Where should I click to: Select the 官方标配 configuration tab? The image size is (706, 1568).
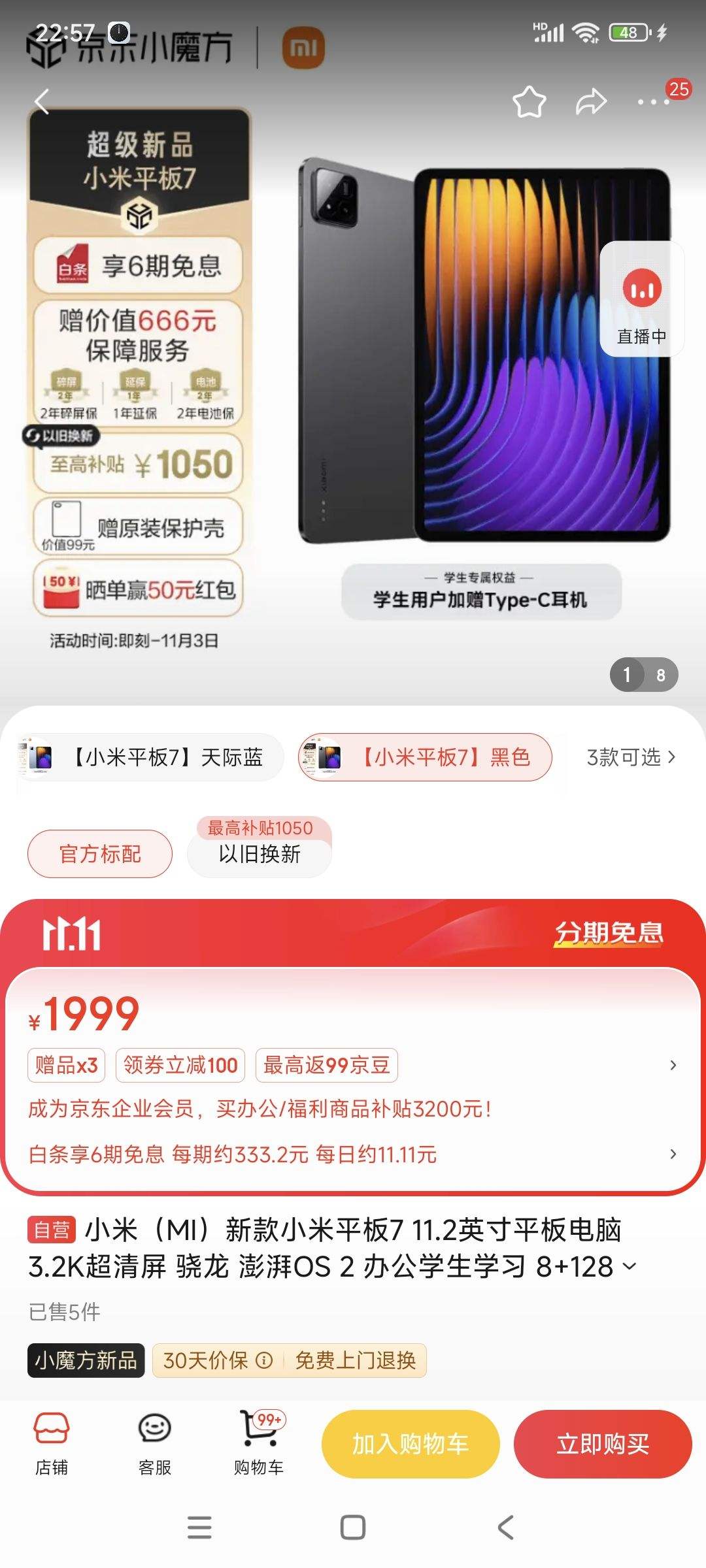point(99,853)
